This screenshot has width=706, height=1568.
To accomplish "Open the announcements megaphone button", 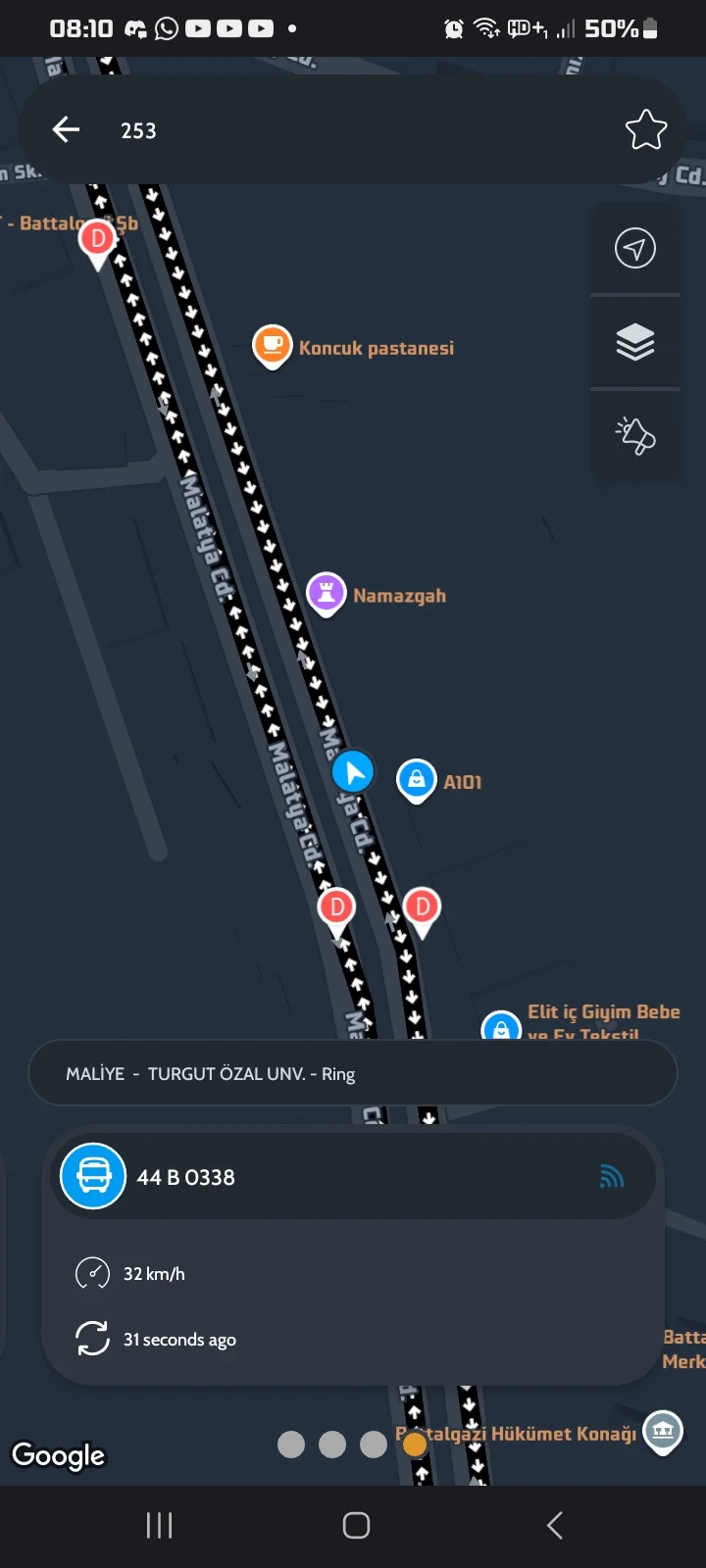I will point(634,436).
